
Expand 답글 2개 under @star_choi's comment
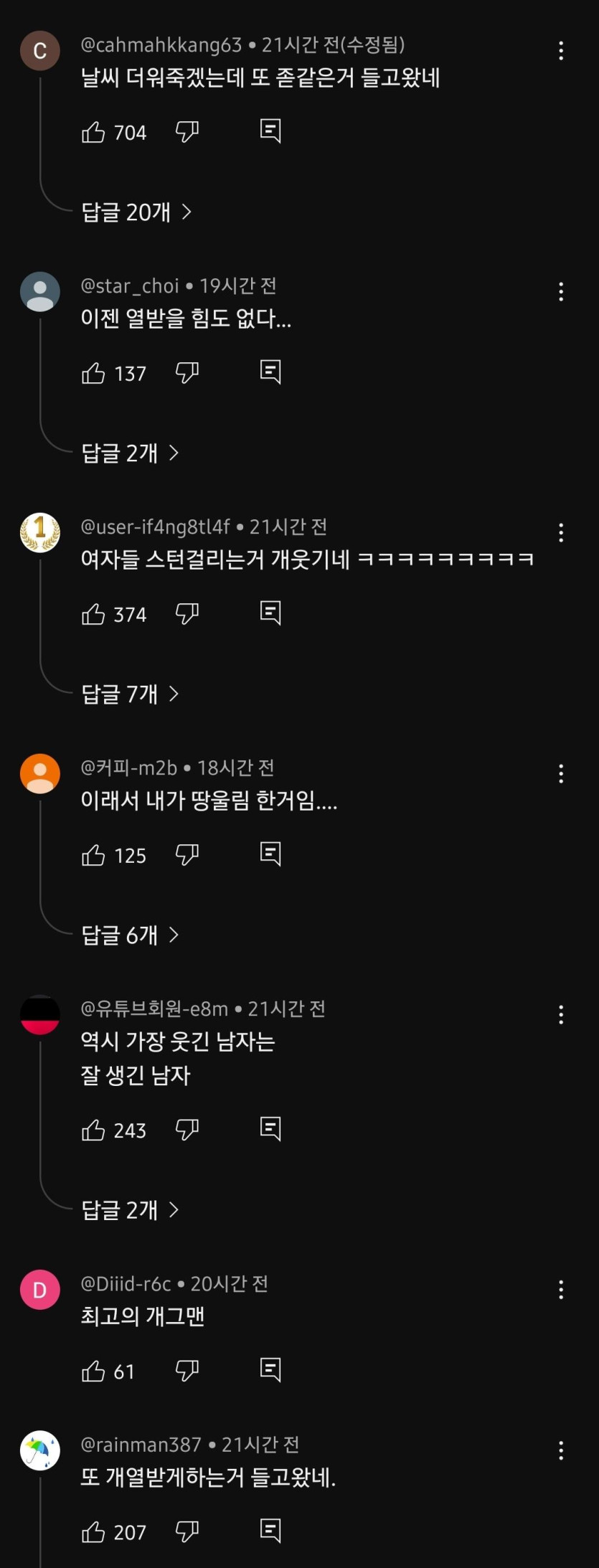point(130,453)
